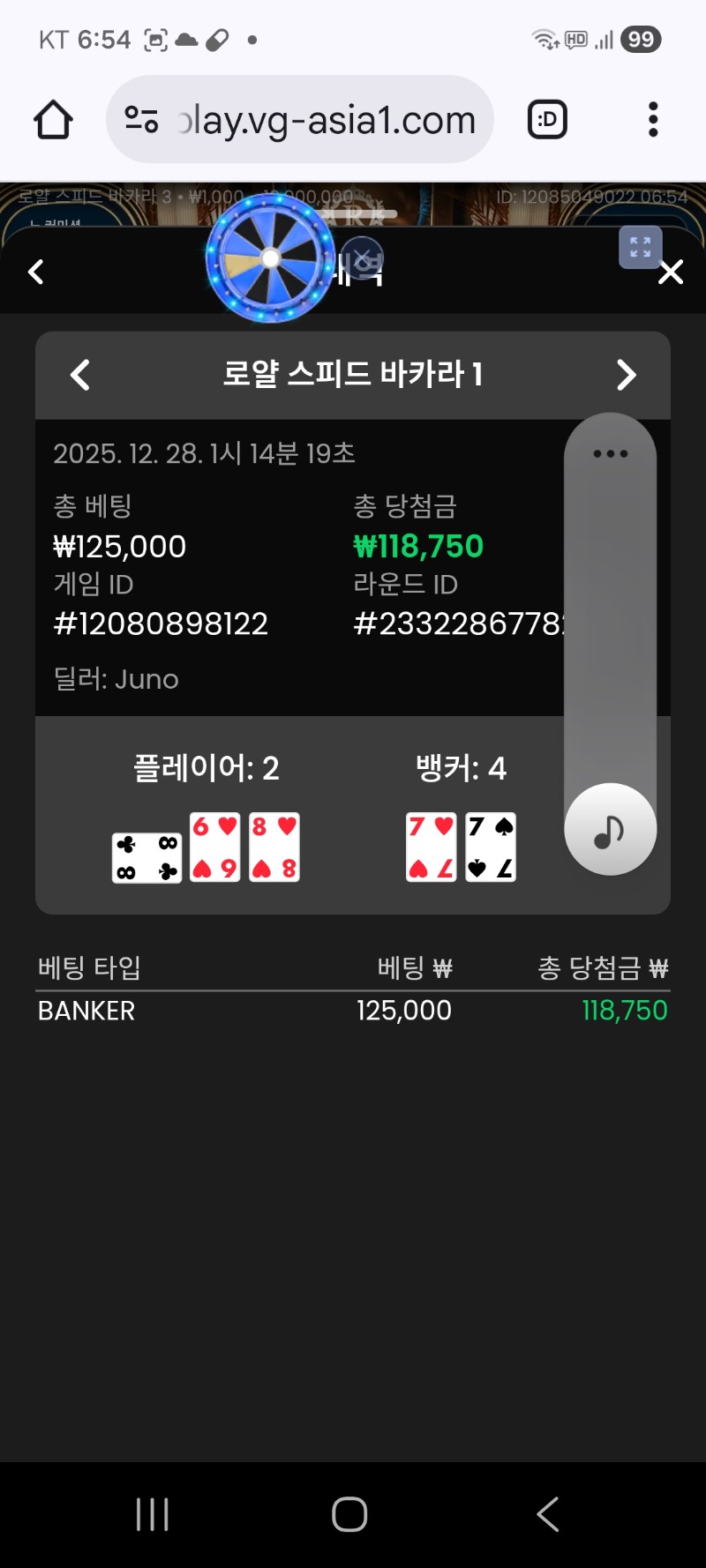Show the next game round

point(626,375)
